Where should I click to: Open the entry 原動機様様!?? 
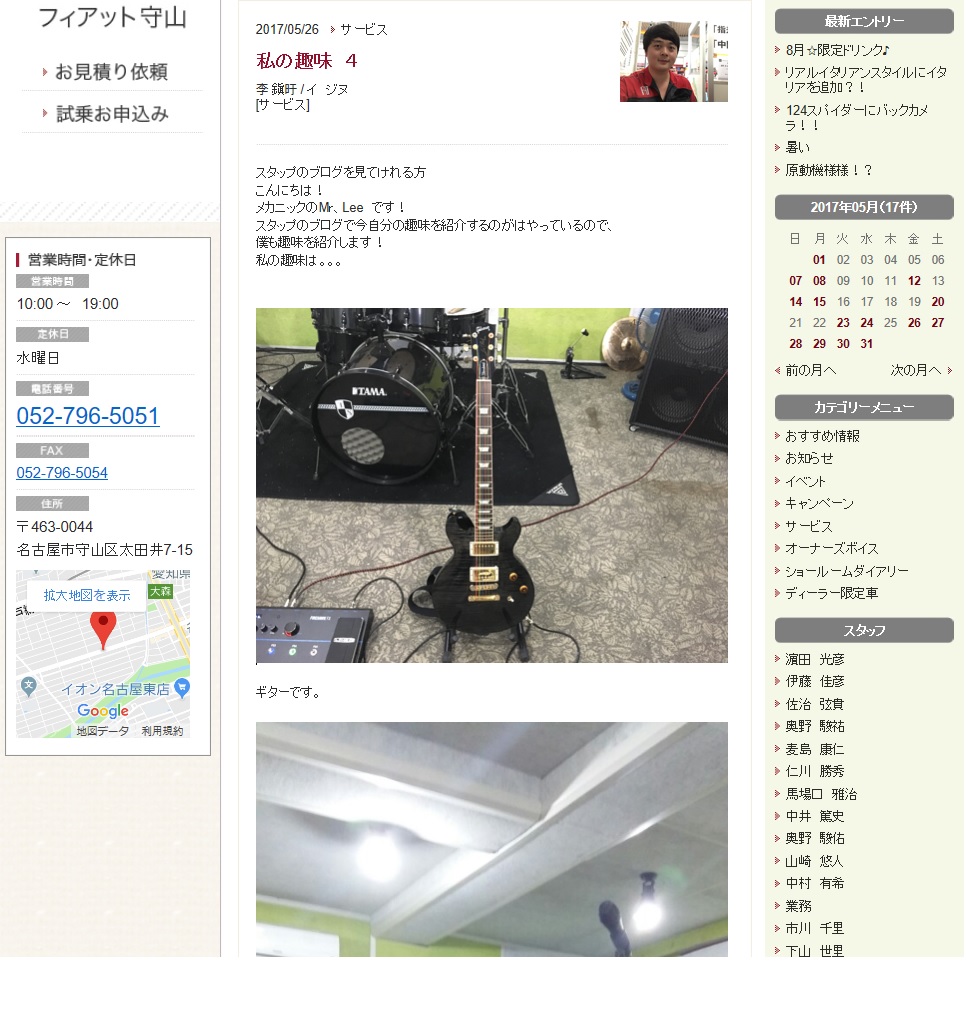click(x=828, y=170)
